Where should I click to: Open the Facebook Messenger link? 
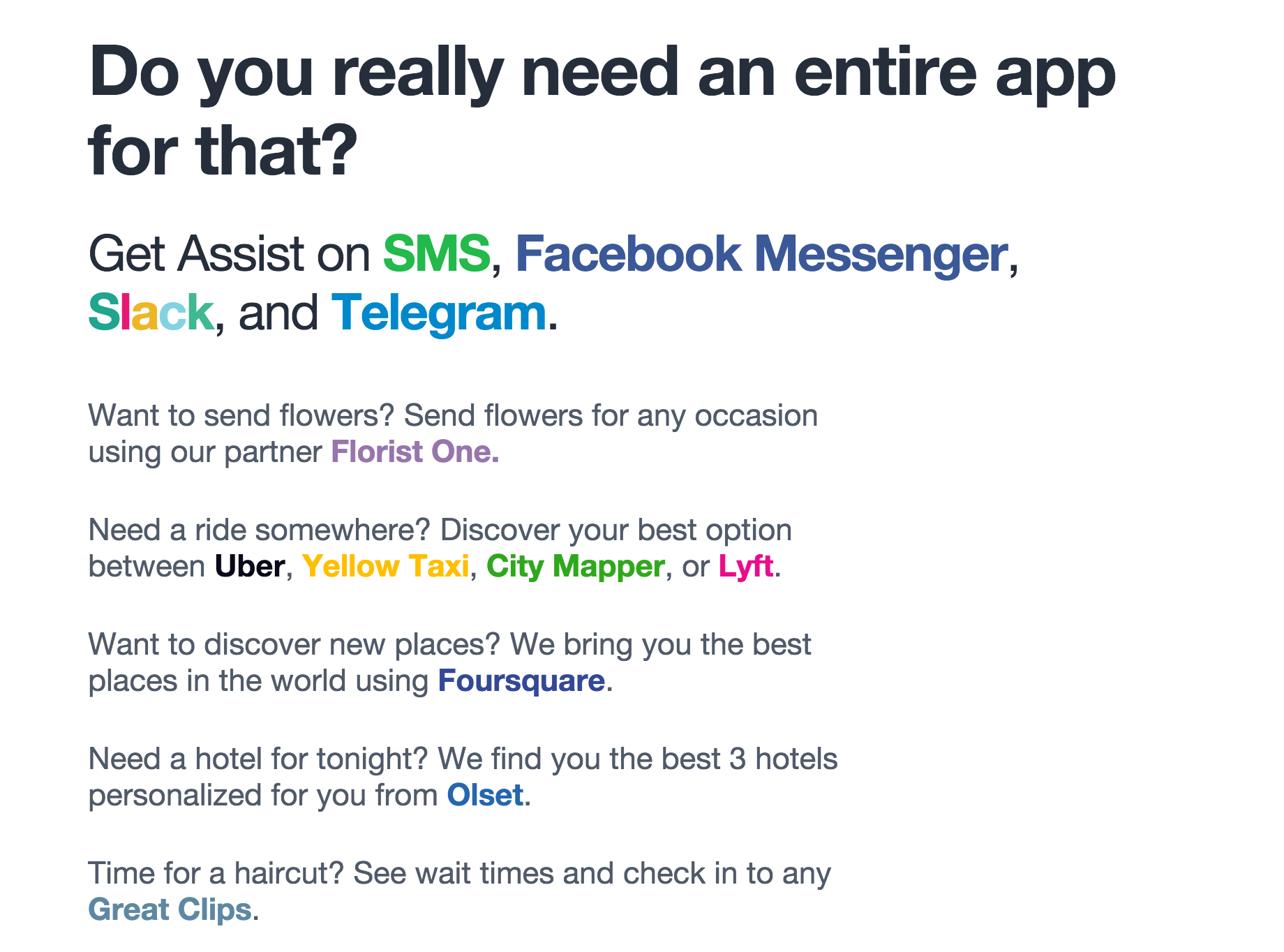[x=762, y=253]
